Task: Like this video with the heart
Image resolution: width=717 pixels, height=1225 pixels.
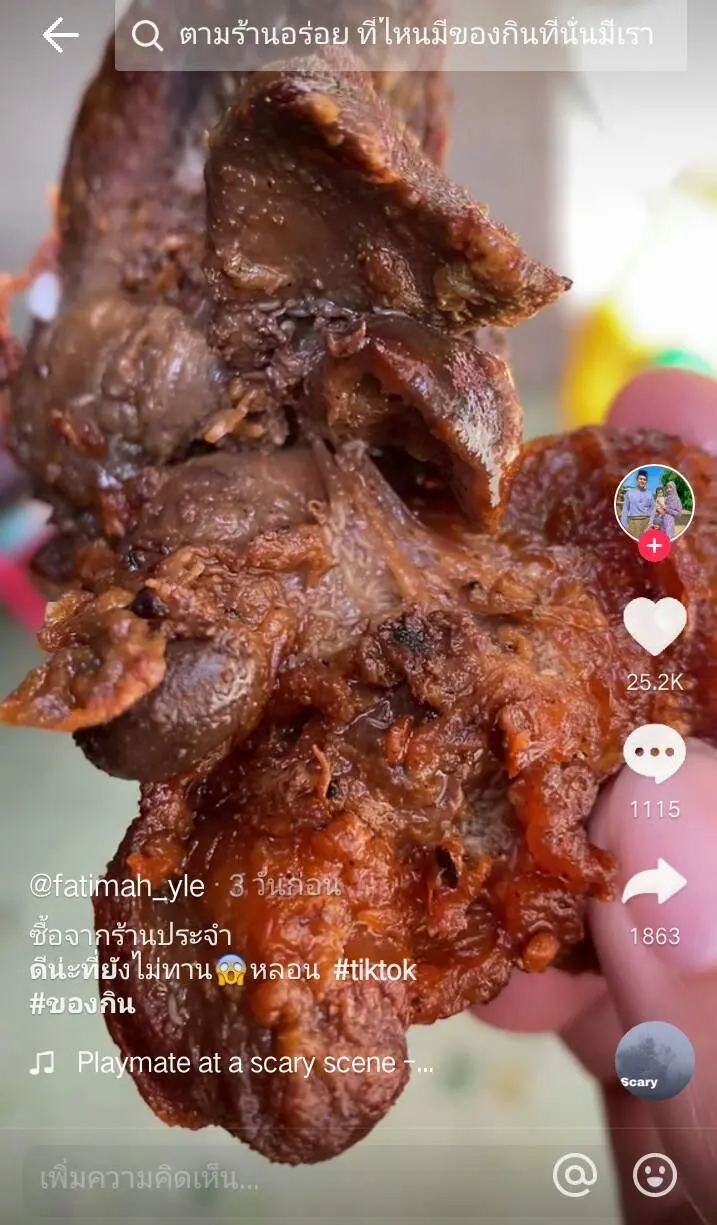Action: coord(655,626)
